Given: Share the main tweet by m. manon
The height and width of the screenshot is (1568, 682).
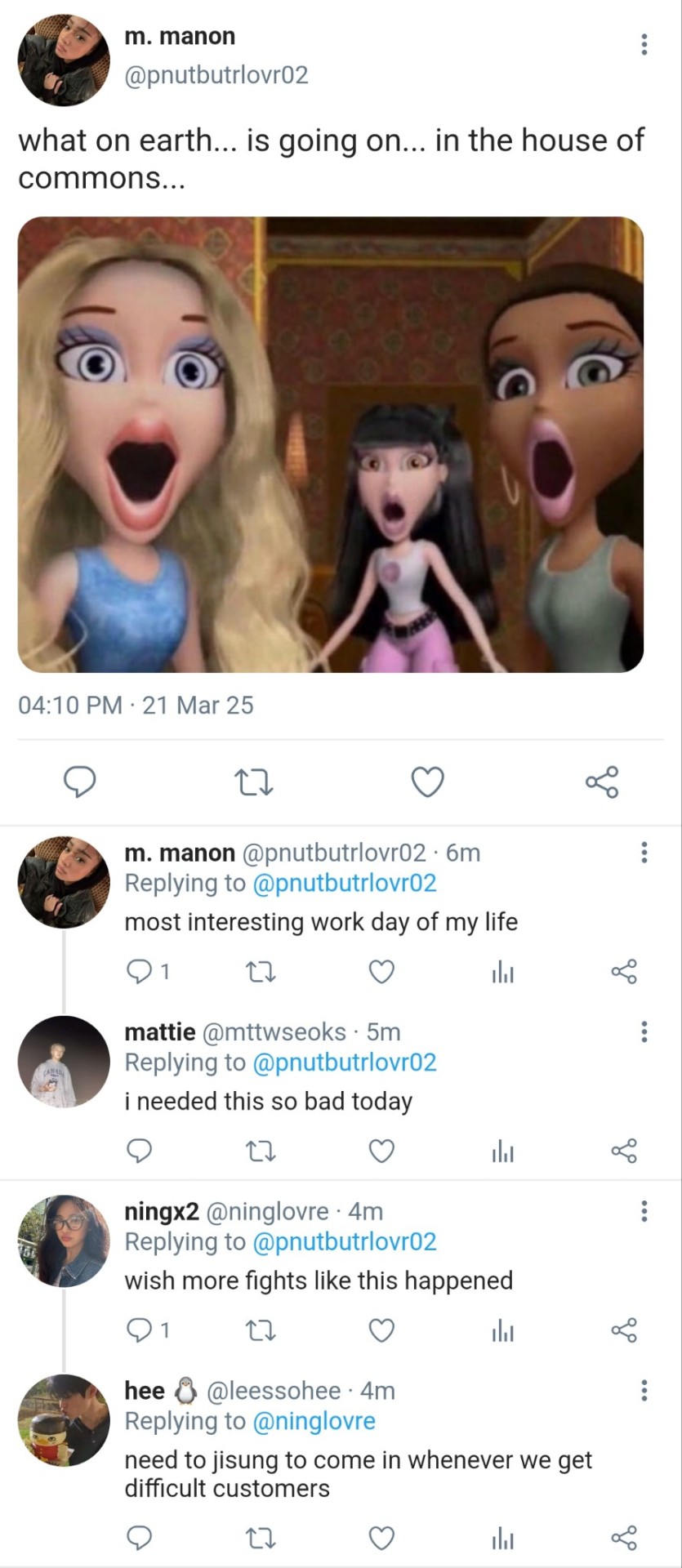Looking at the screenshot, I should coord(602,782).
